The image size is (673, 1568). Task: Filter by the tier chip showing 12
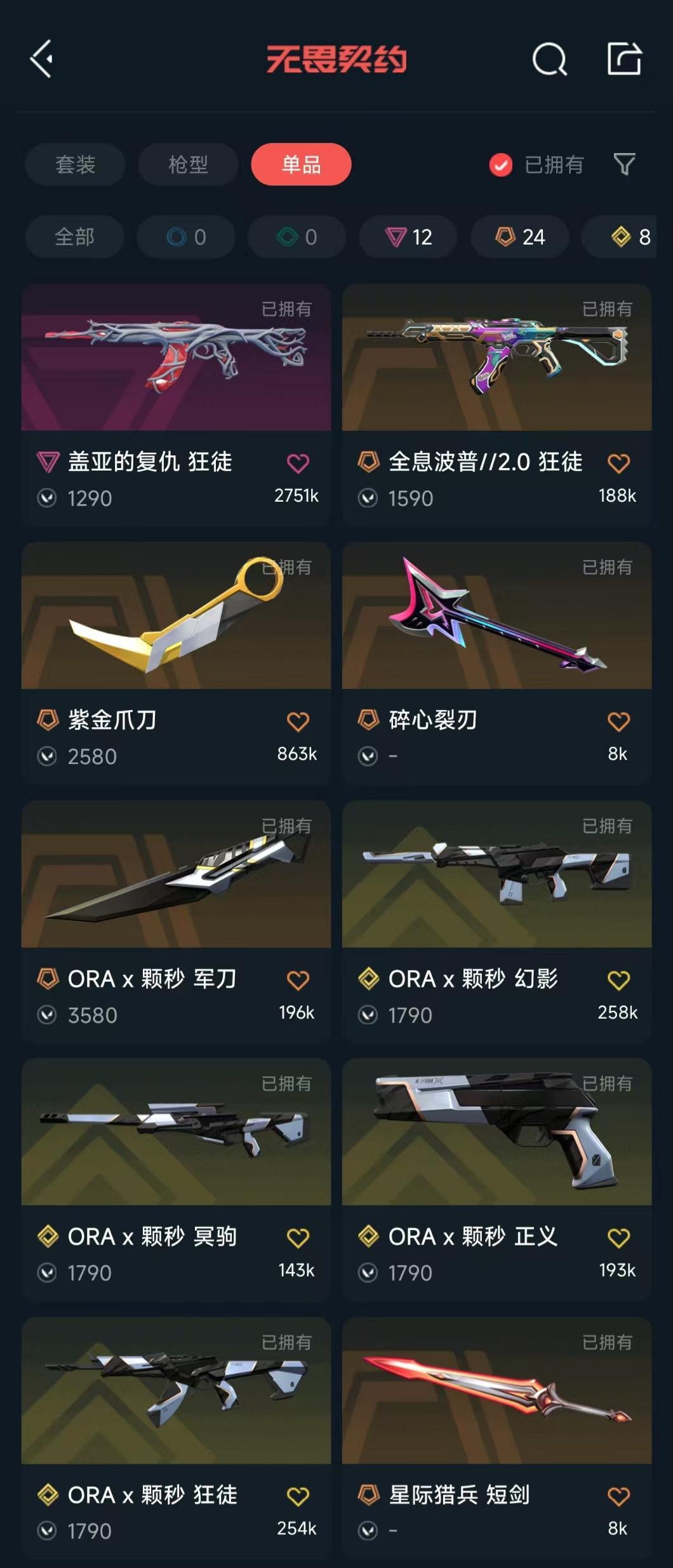tap(408, 237)
